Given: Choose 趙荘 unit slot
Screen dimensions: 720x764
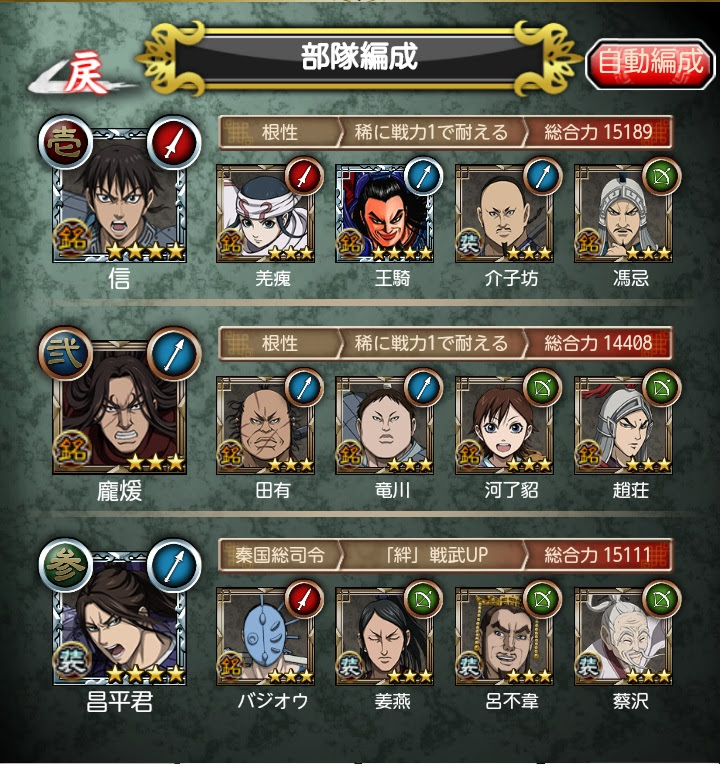Looking at the screenshot, I should coord(624,426).
